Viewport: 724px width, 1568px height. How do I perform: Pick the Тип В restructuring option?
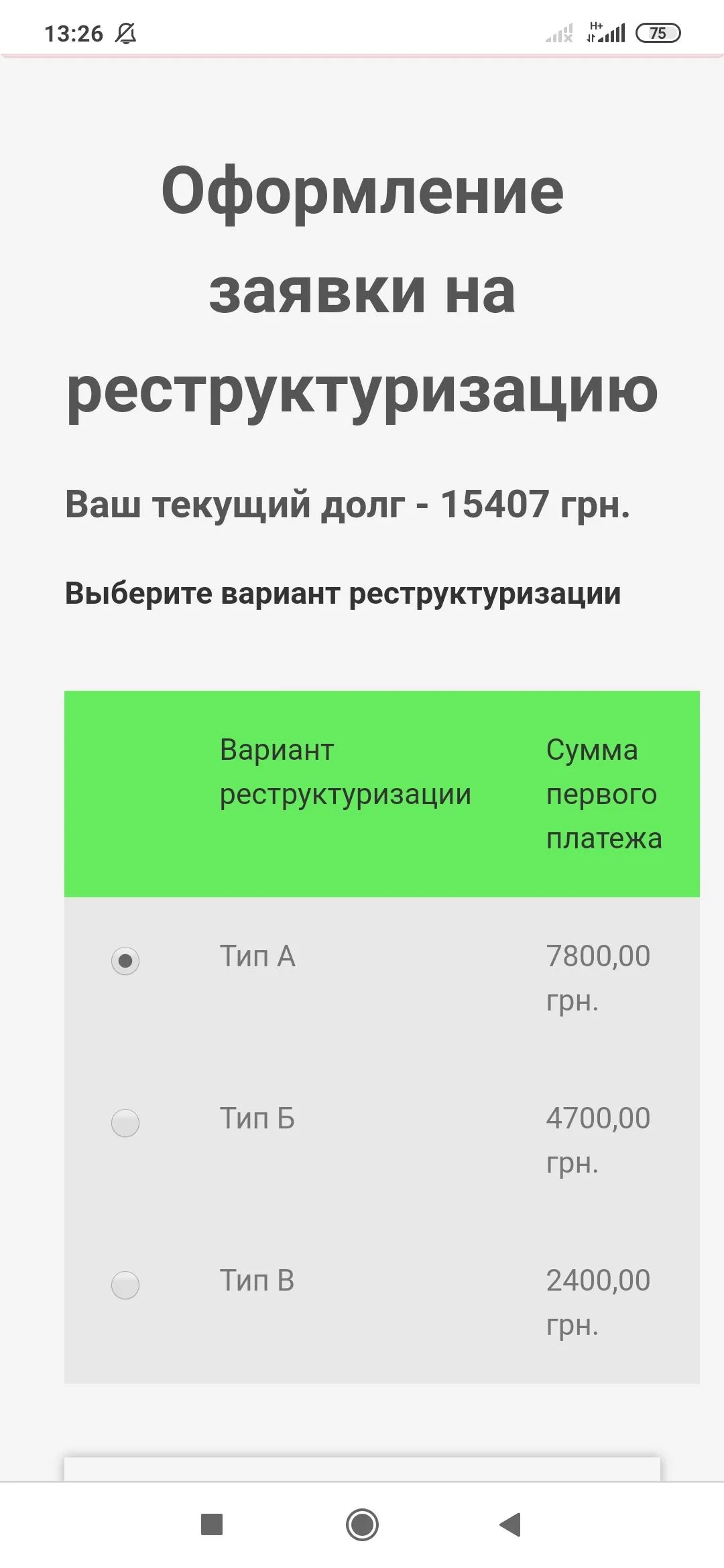click(x=125, y=1285)
